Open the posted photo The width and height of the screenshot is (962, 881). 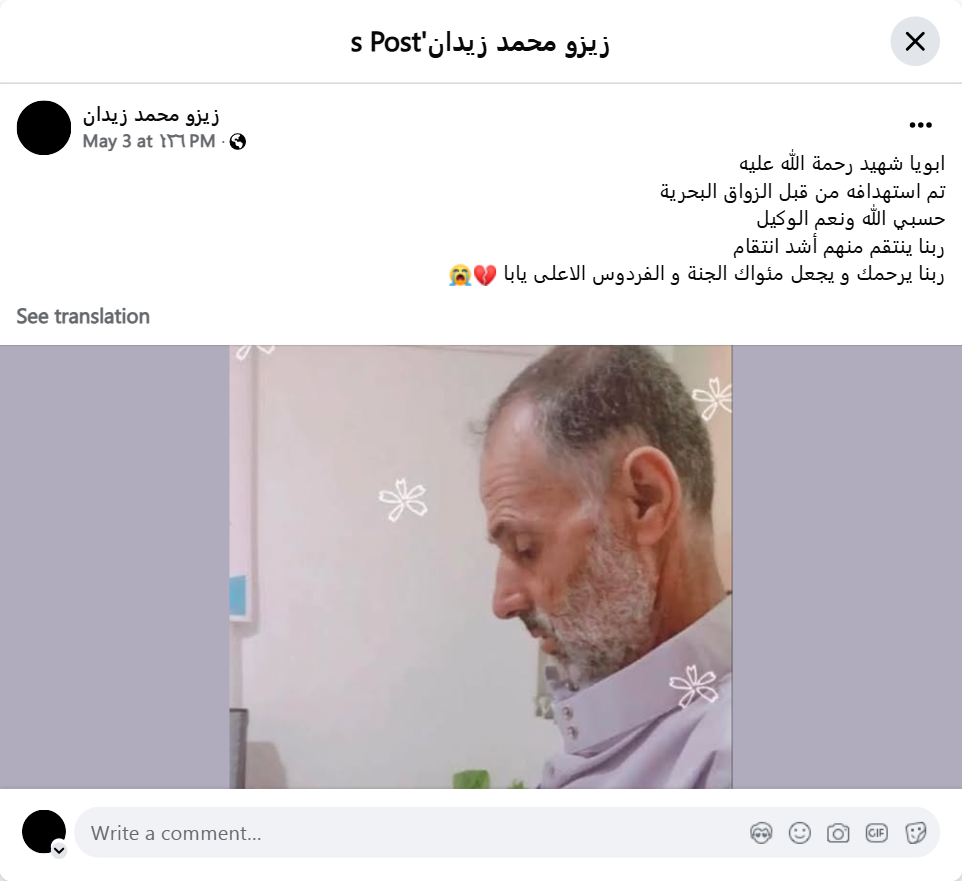pos(481,566)
